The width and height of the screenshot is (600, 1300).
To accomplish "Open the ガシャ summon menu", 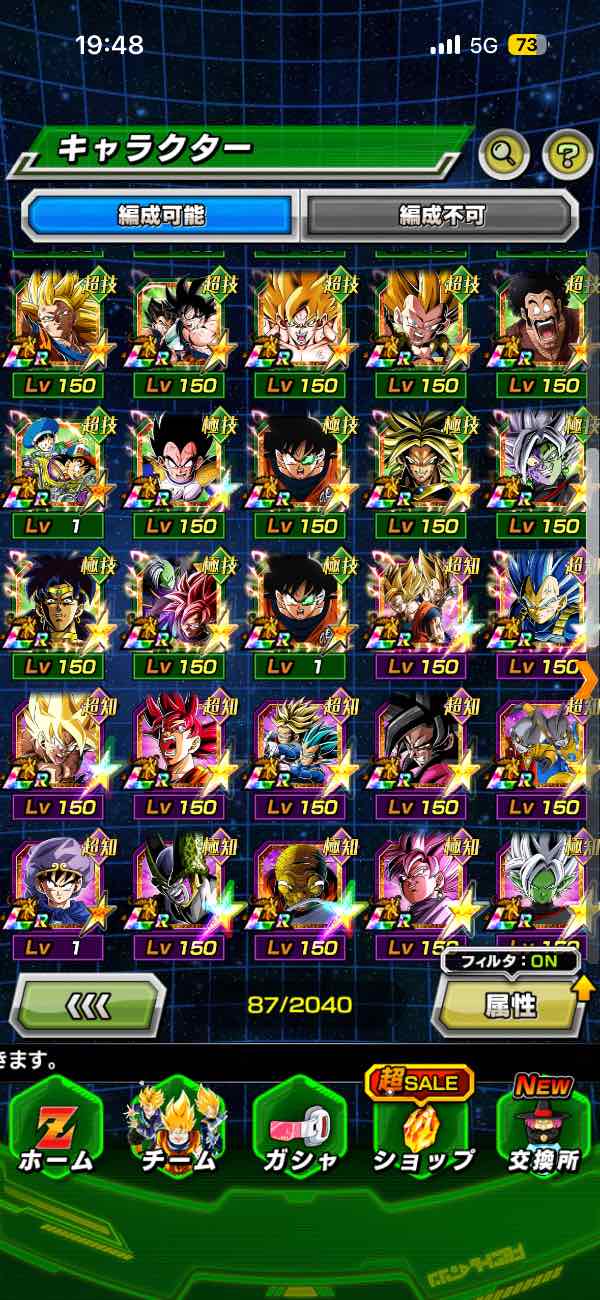I will pyautogui.click(x=299, y=1128).
